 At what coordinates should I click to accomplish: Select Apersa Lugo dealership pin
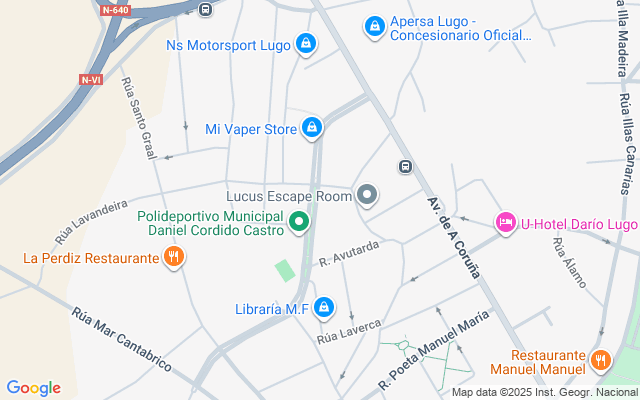(x=374, y=25)
